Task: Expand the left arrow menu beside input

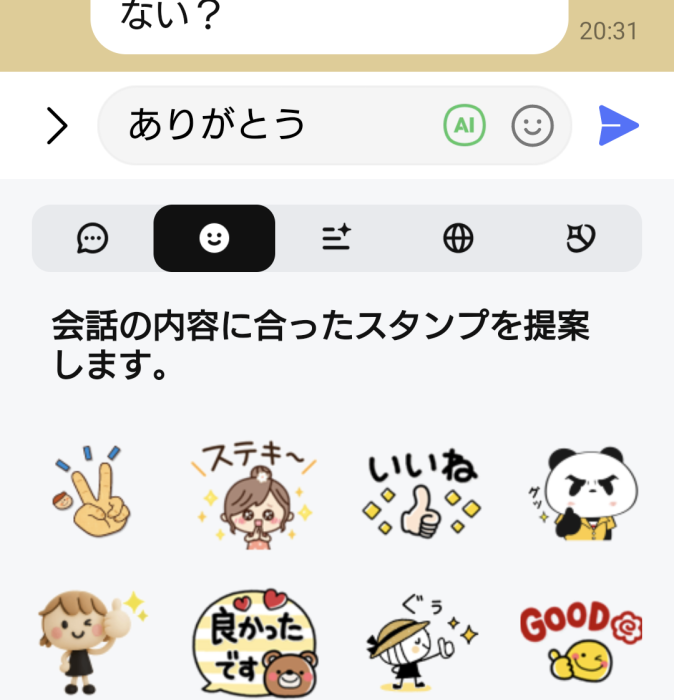Action: 58,126
